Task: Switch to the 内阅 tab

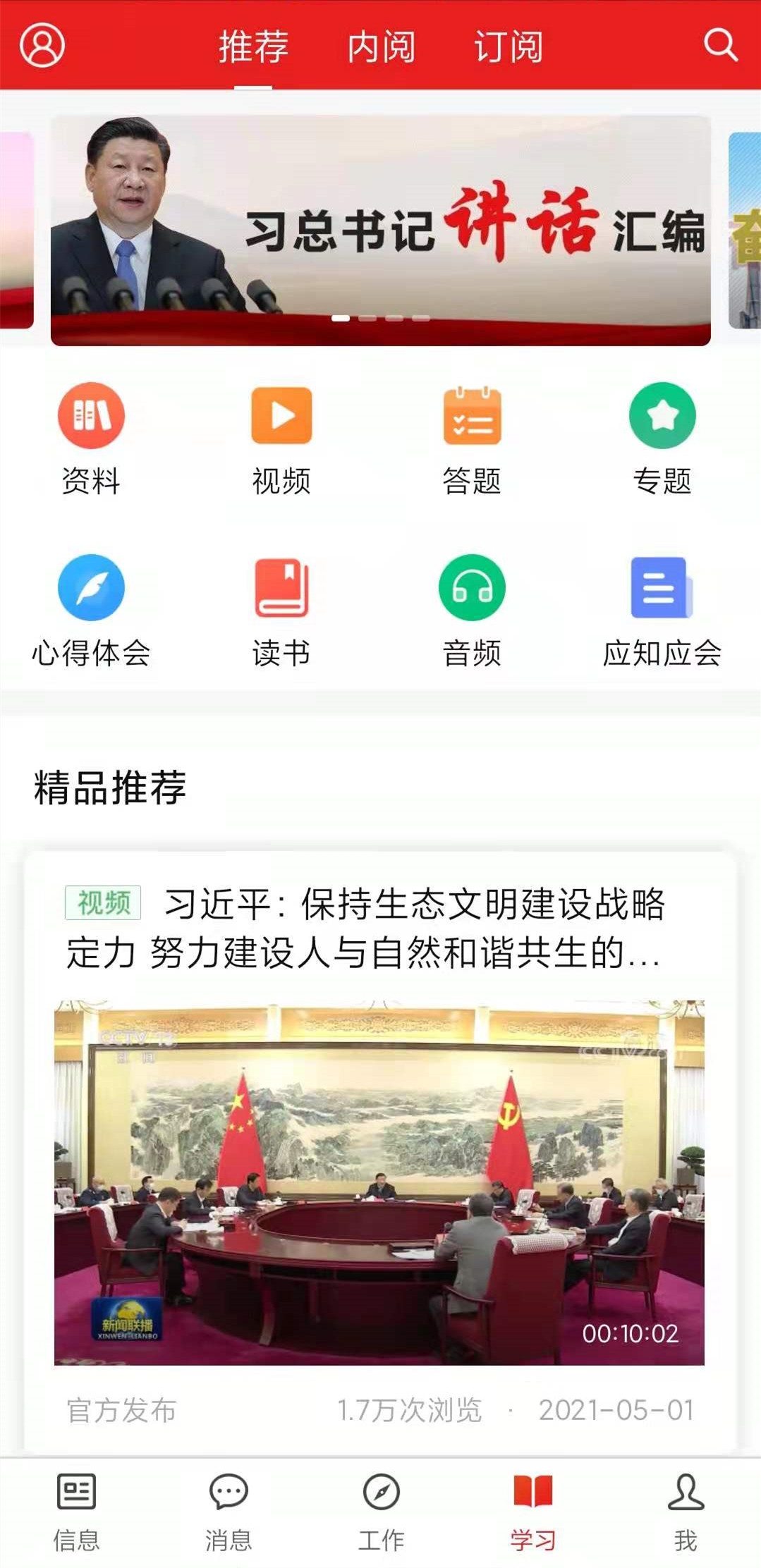Action: pyautogui.click(x=381, y=47)
